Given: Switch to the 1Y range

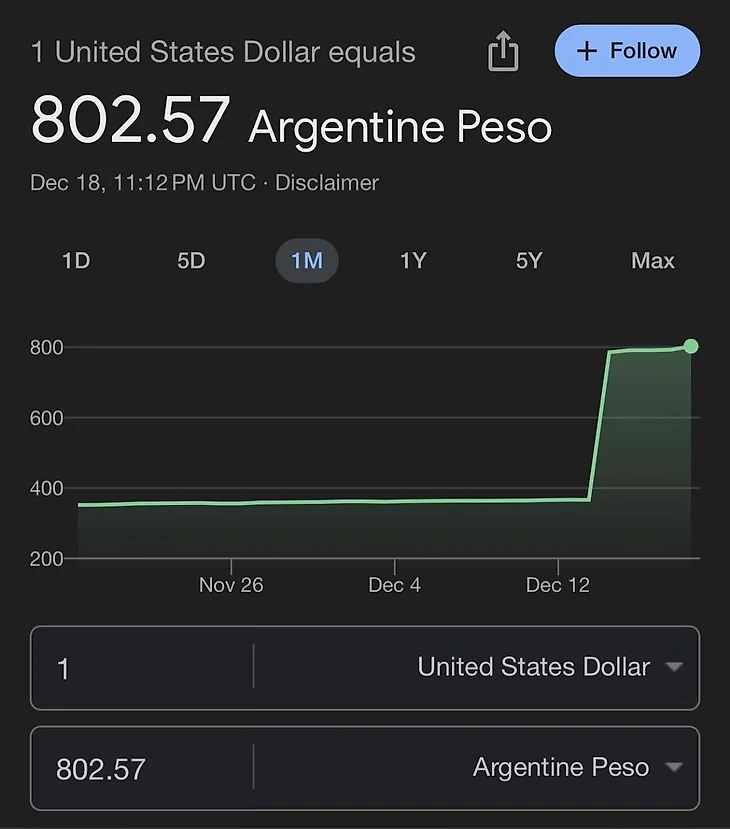Looking at the screenshot, I should pyautogui.click(x=413, y=261).
